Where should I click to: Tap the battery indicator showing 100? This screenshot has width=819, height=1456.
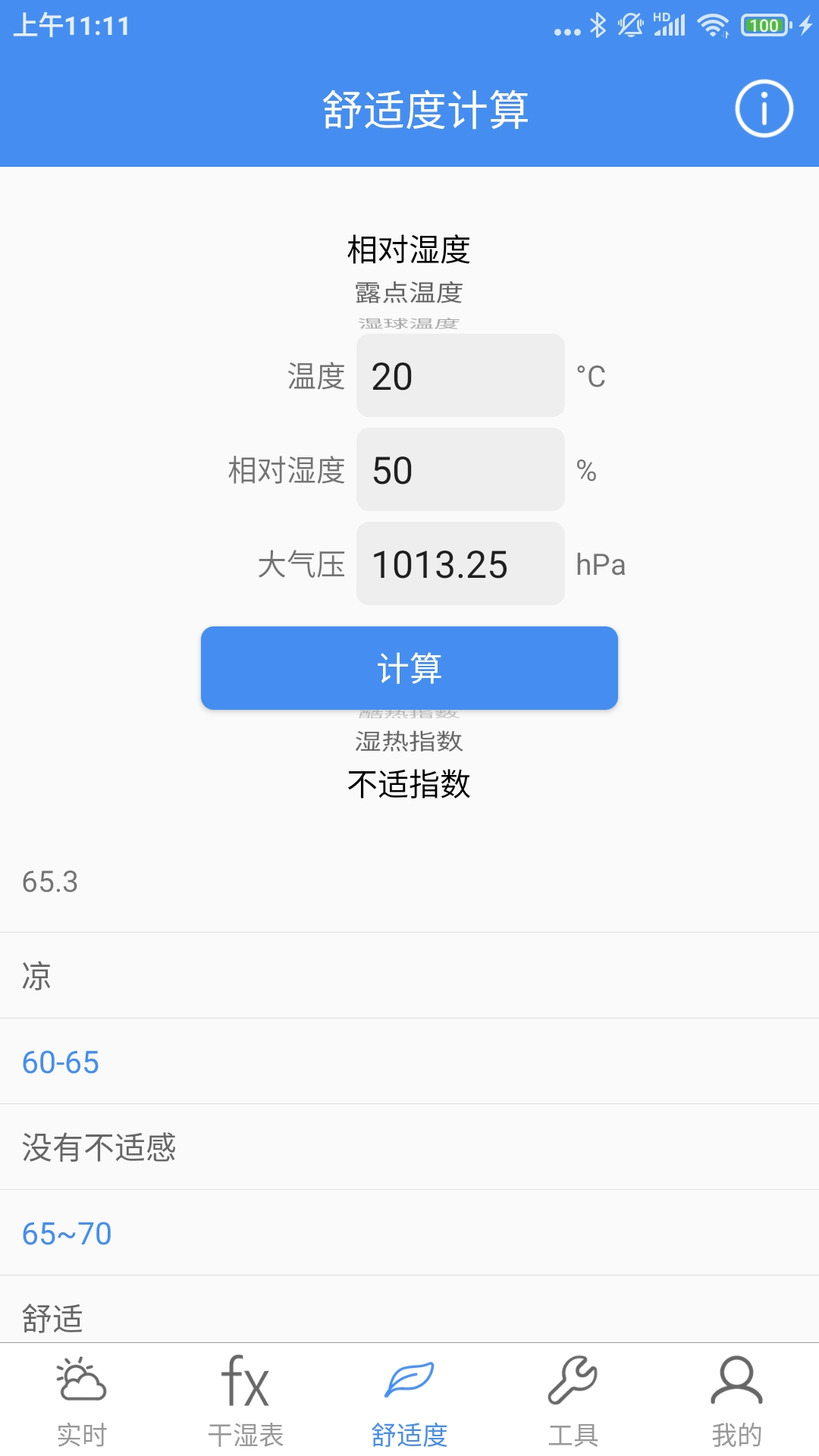point(764,24)
